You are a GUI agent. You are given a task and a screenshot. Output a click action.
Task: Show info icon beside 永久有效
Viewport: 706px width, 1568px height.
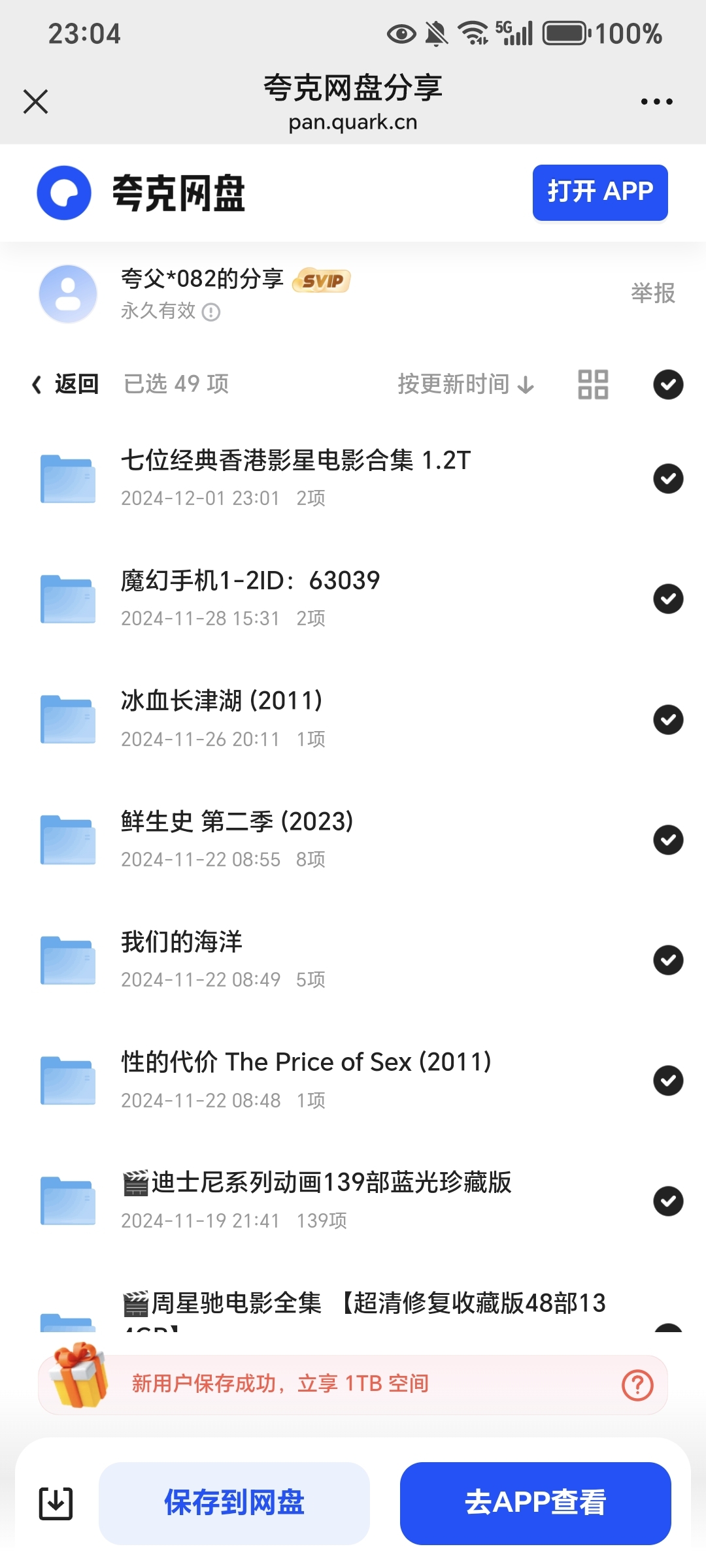coord(210,312)
